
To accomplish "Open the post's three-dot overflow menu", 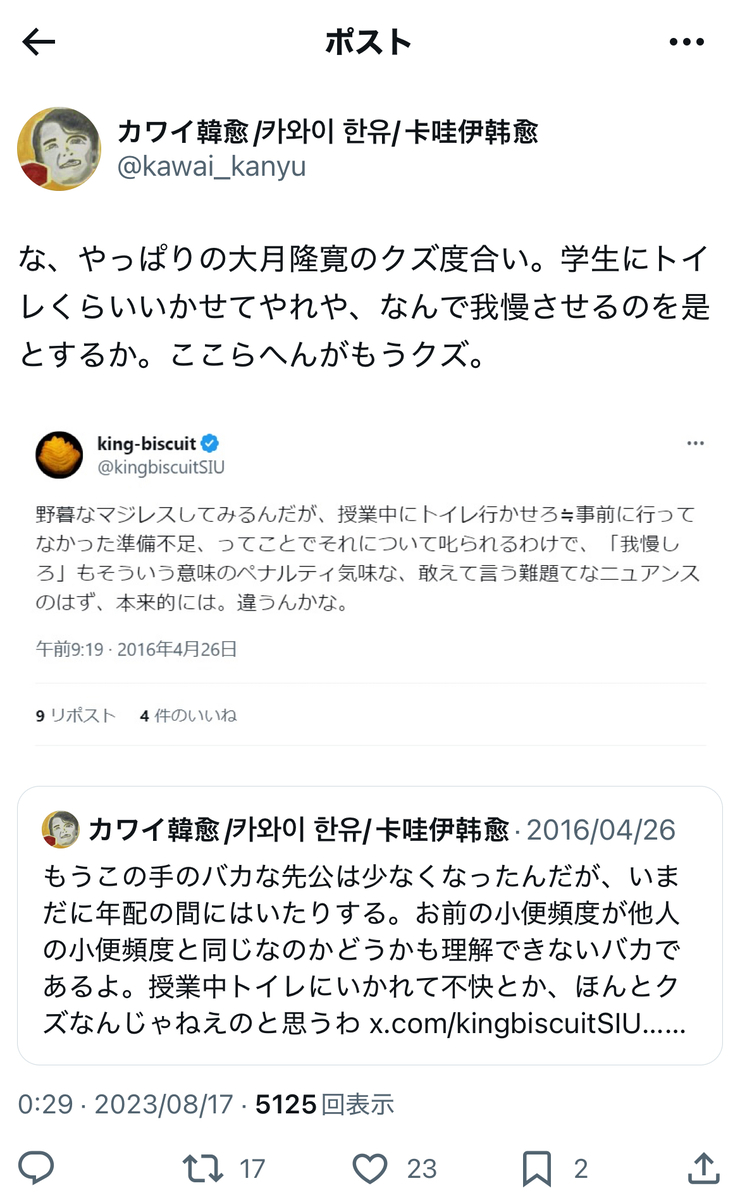I will click(x=686, y=42).
